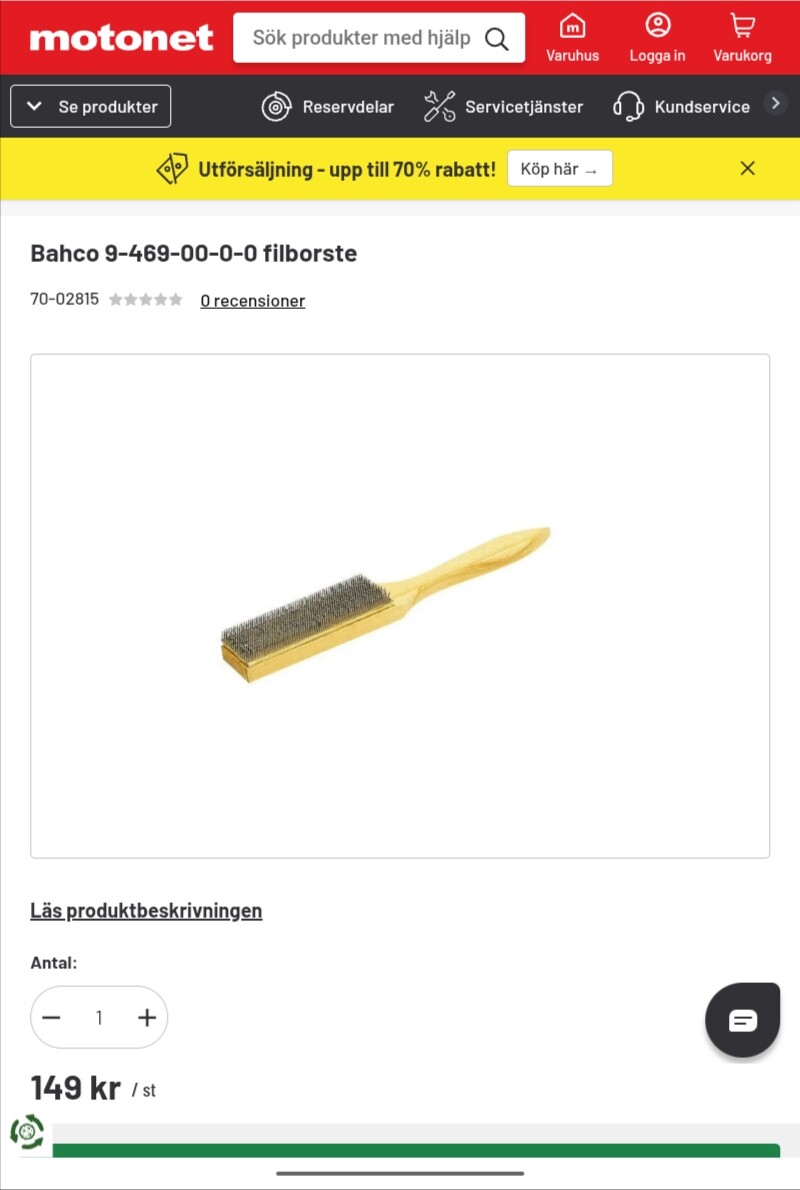Enlarge the filborste product image

400,605
